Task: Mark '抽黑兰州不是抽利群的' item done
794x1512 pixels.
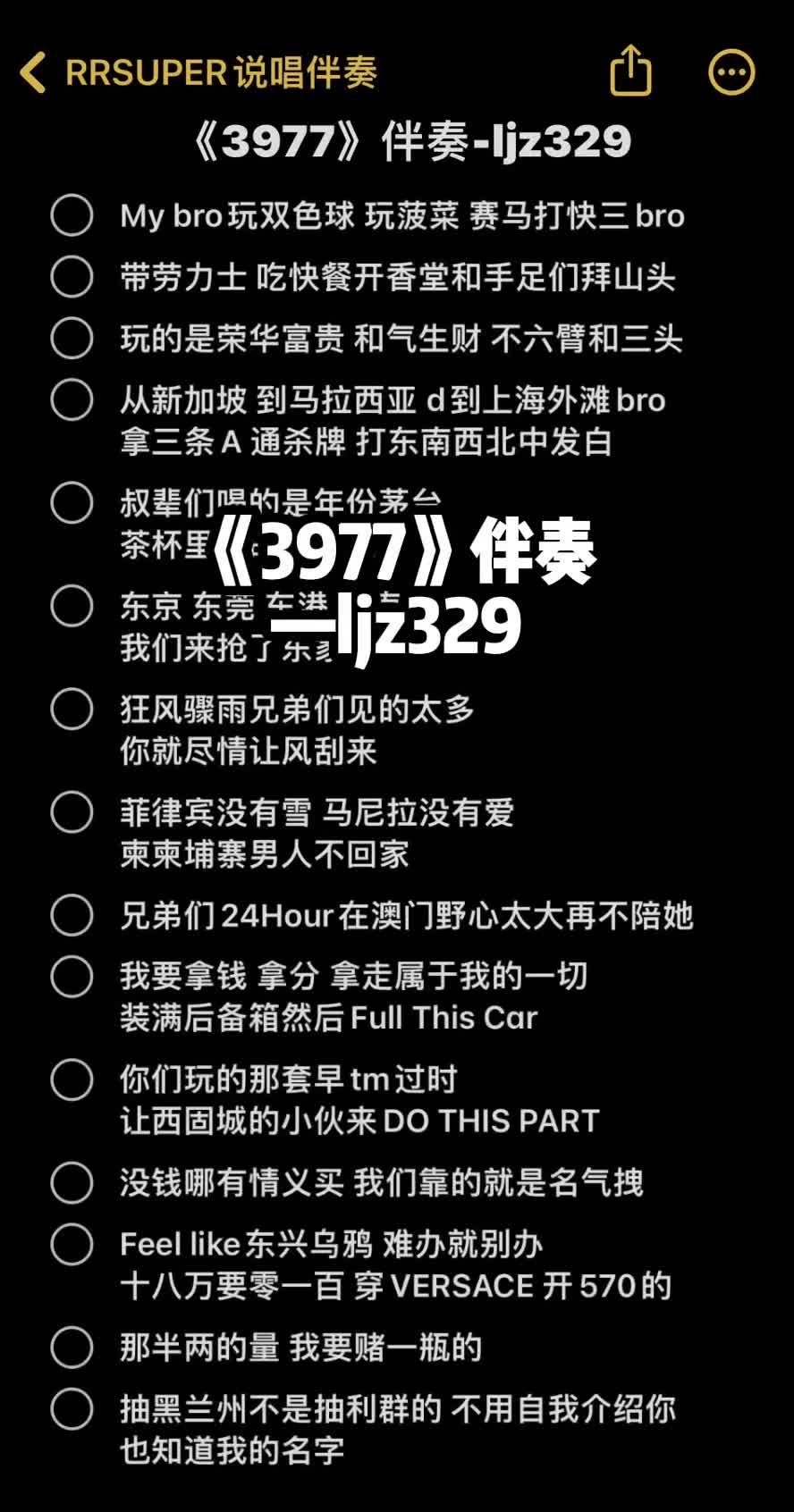Action: pos(72,1409)
